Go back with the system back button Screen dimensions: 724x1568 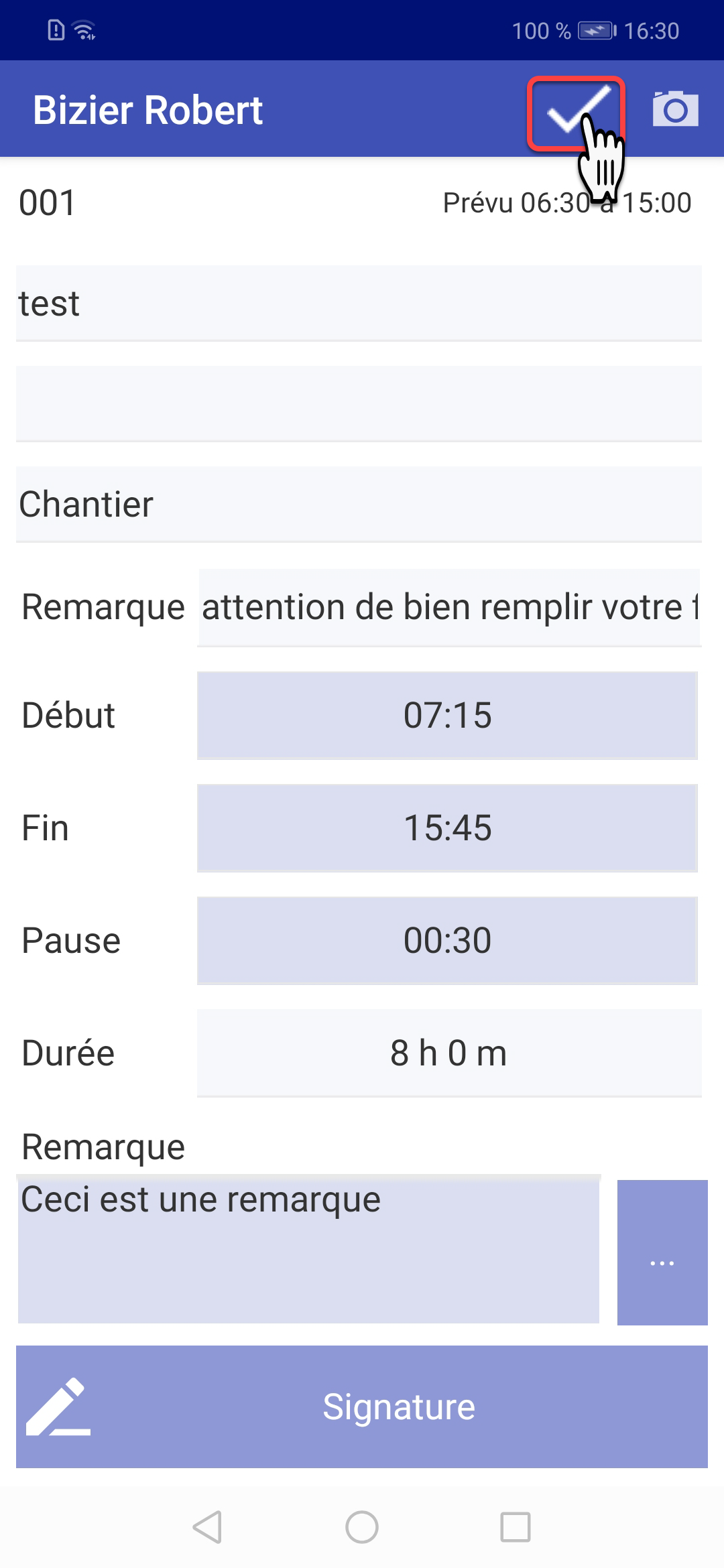[207, 1527]
